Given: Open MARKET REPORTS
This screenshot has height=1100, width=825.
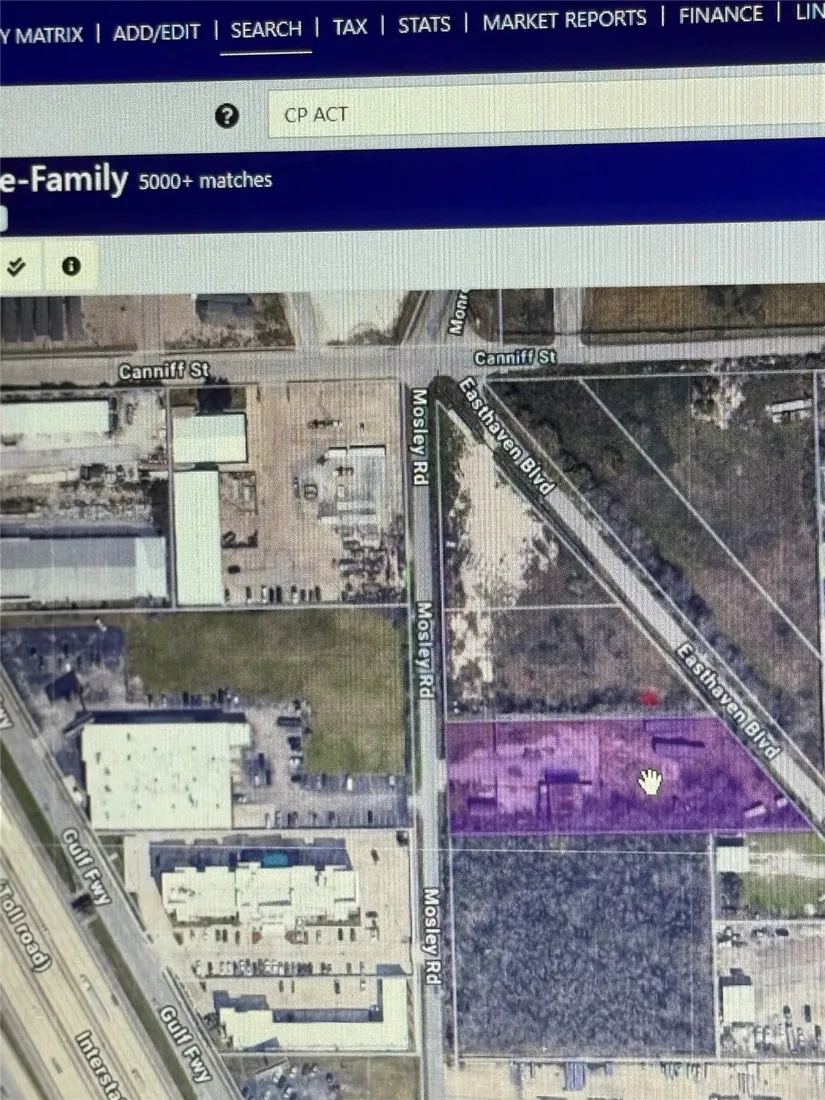Looking at the screenshot, I should (x=564, y=20).
